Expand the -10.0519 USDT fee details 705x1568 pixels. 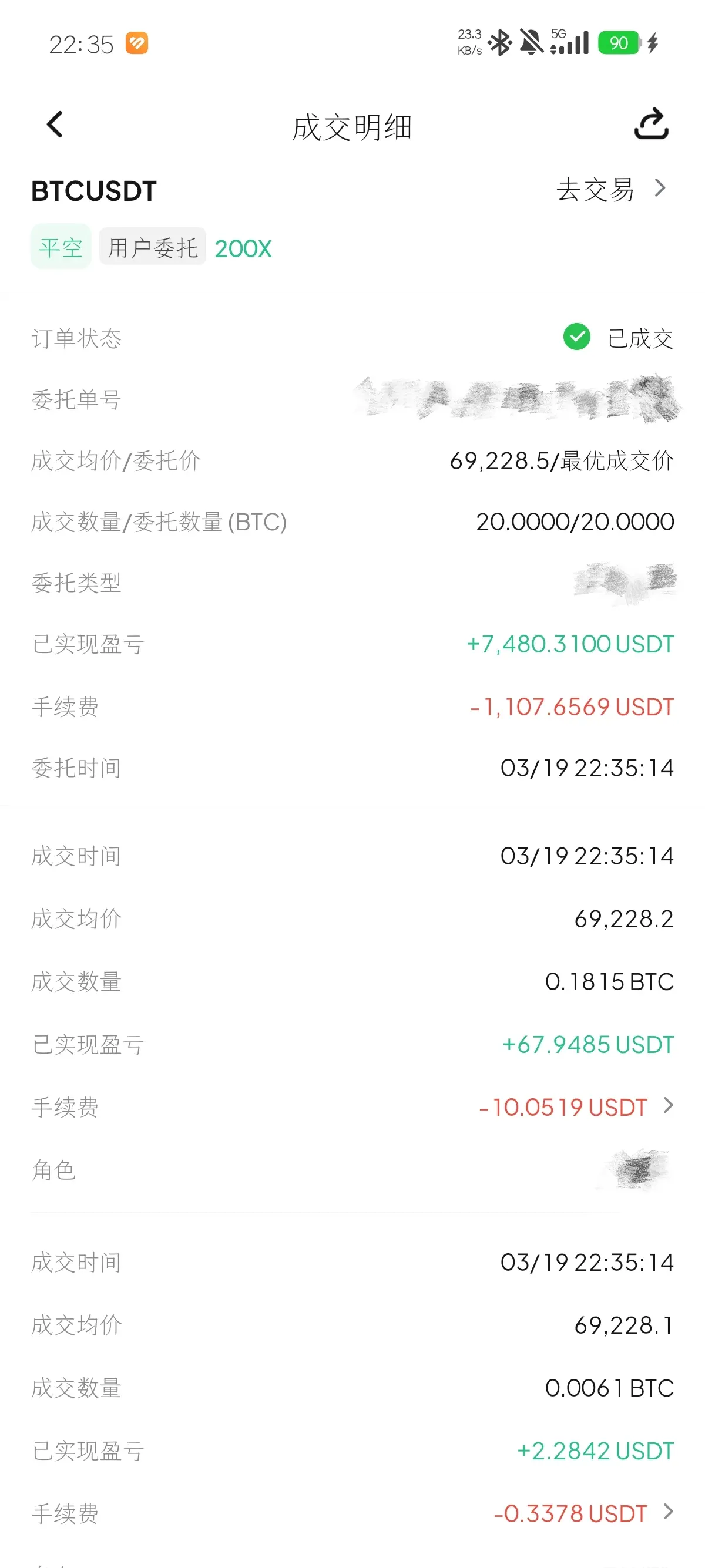668,1105
